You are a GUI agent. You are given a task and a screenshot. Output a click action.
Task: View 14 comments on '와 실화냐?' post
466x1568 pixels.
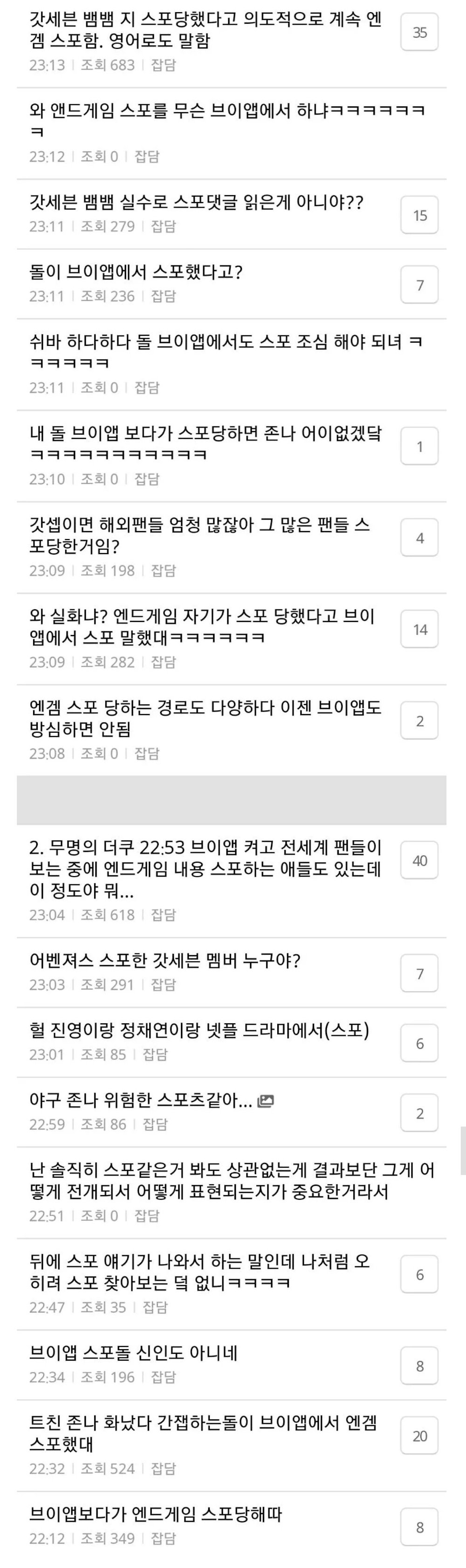pos(419,629)
